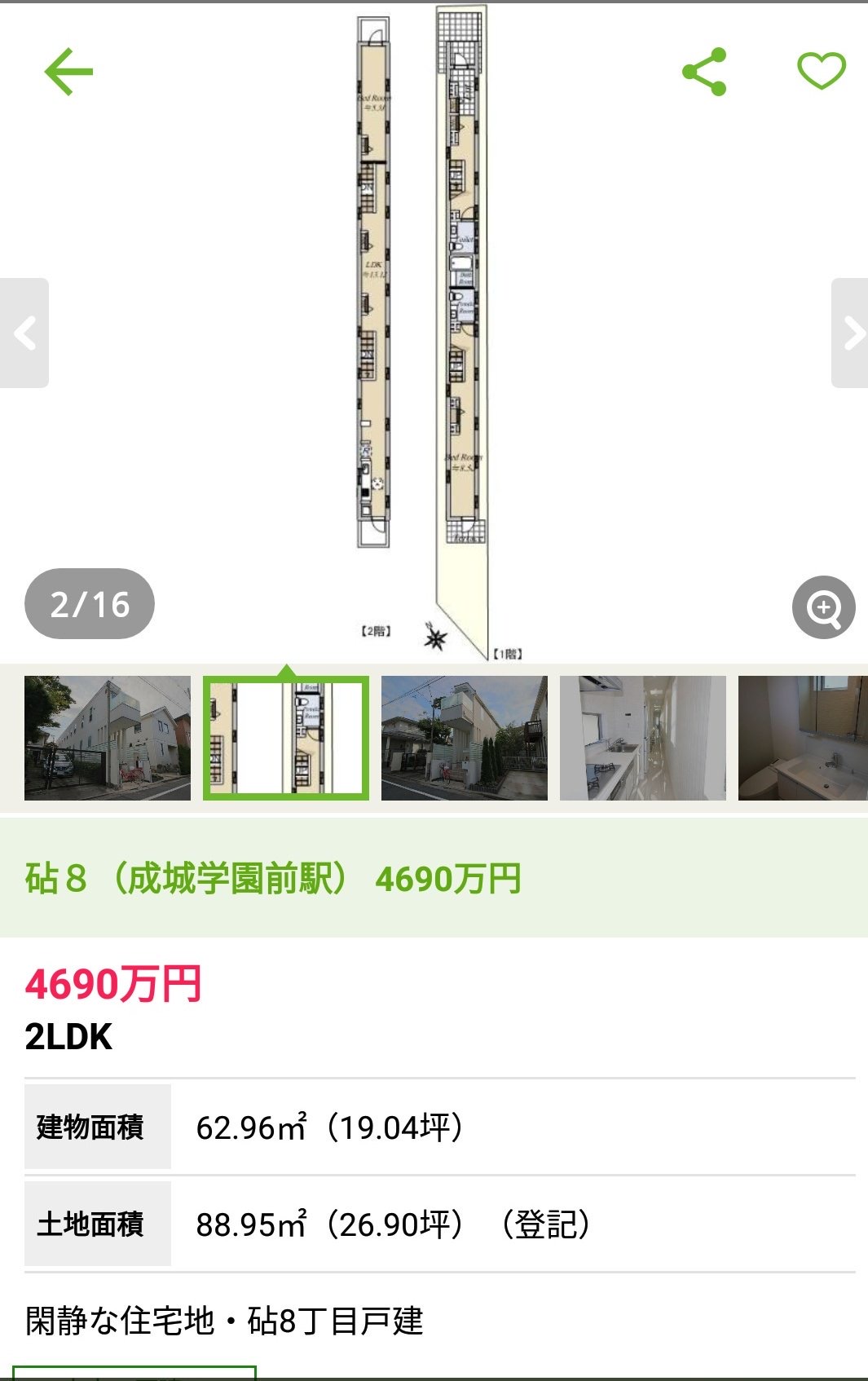This screenshot has width=868, height=1381.
Task: Open the third thumbnail with street view
Action: (x=465, y=738)
